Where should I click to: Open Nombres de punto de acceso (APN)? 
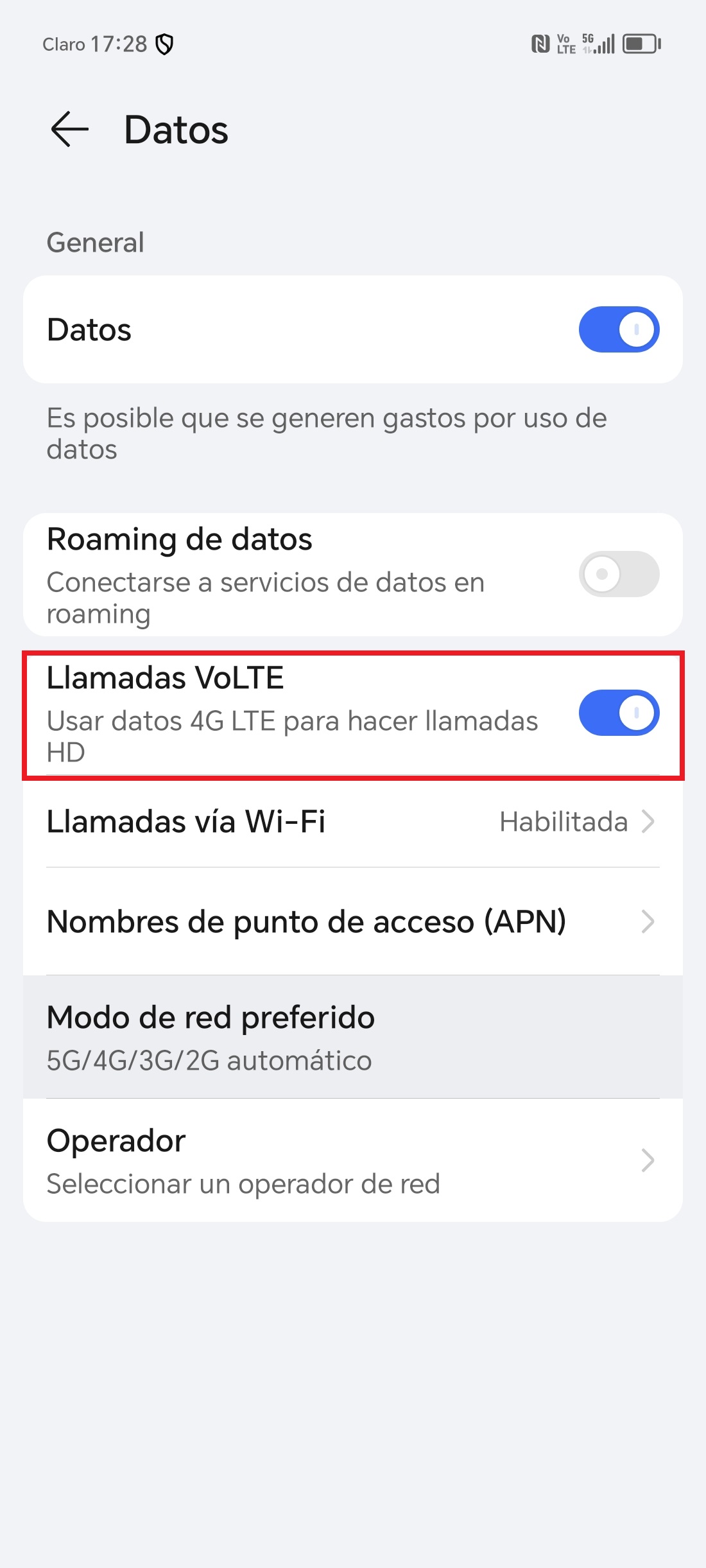coord(353,921)
